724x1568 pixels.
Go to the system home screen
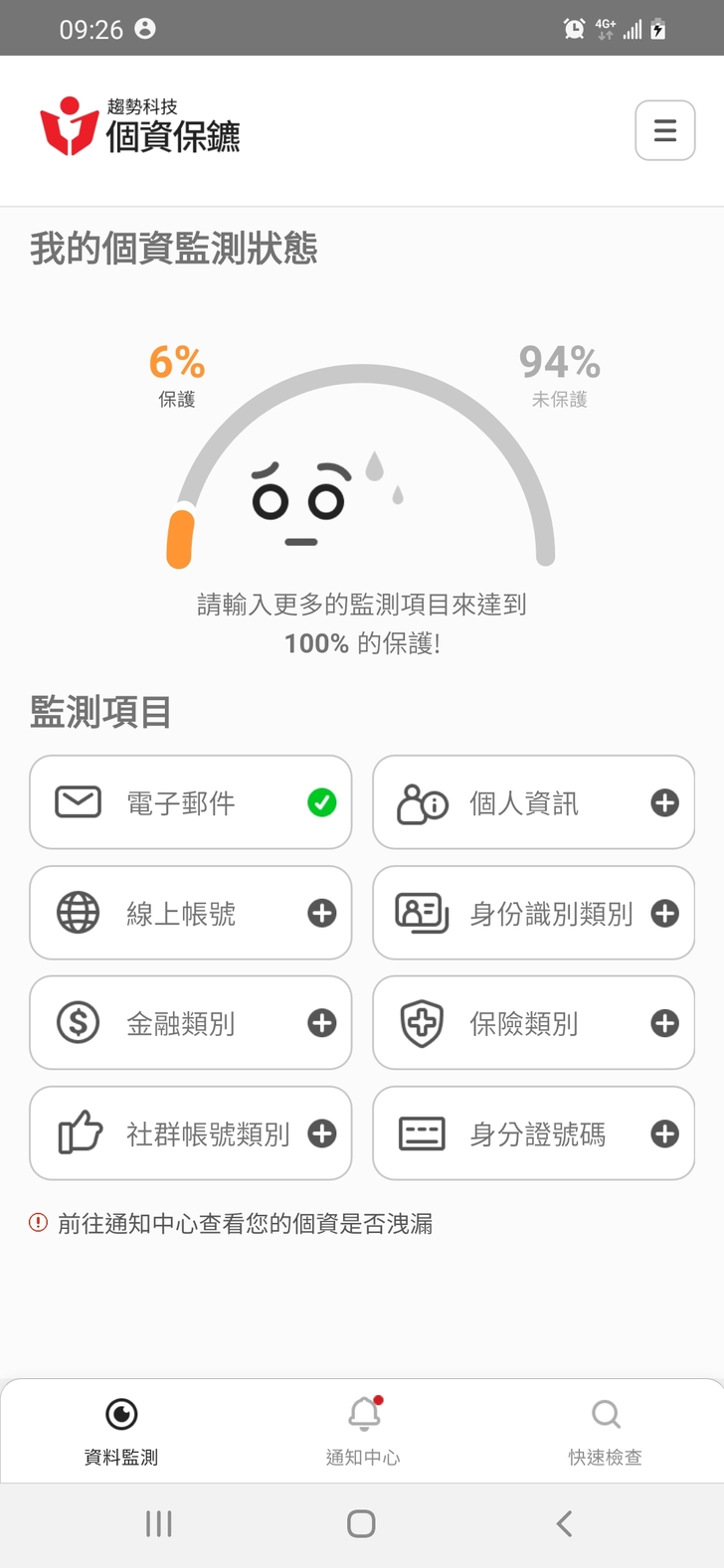[x=361, y=1523]
